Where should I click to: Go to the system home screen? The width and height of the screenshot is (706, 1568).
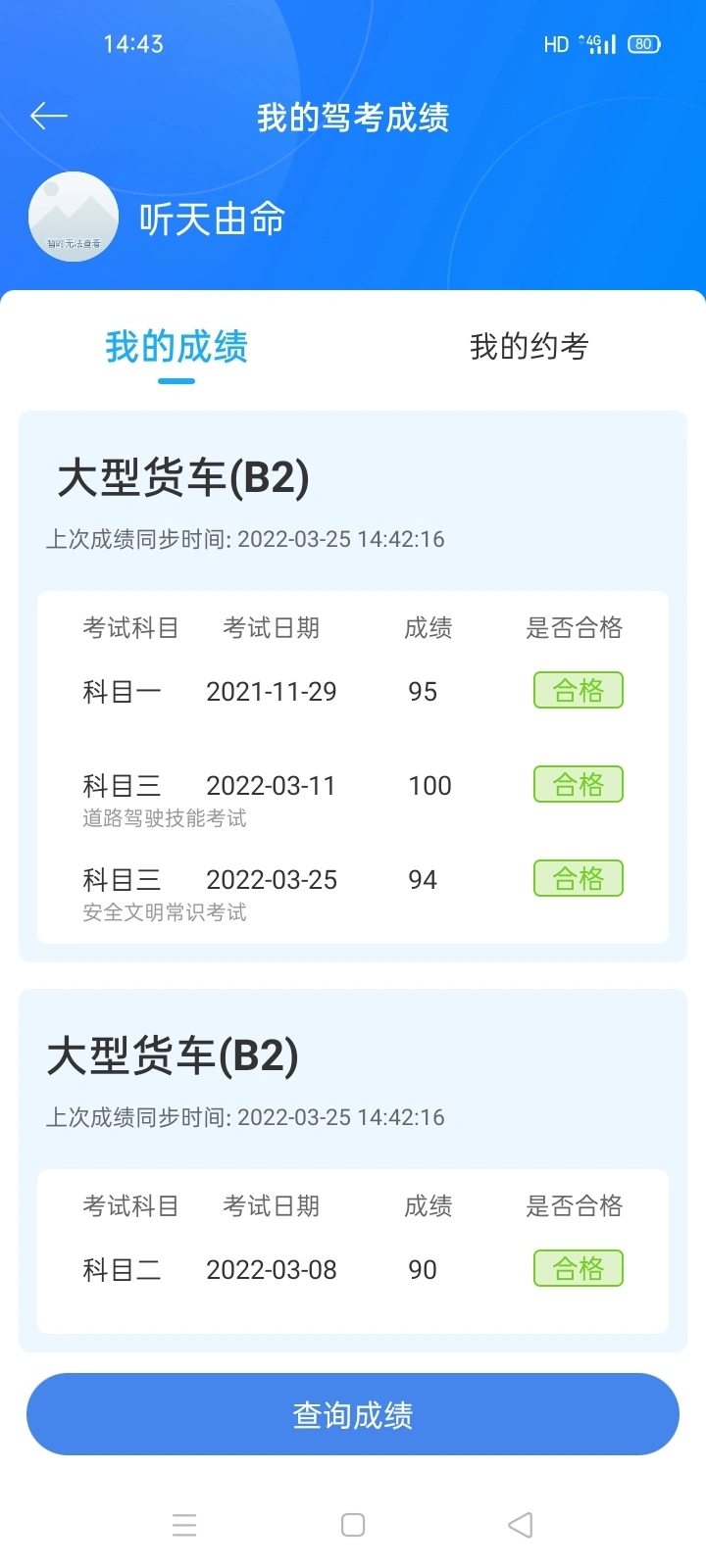point(353,1525)
